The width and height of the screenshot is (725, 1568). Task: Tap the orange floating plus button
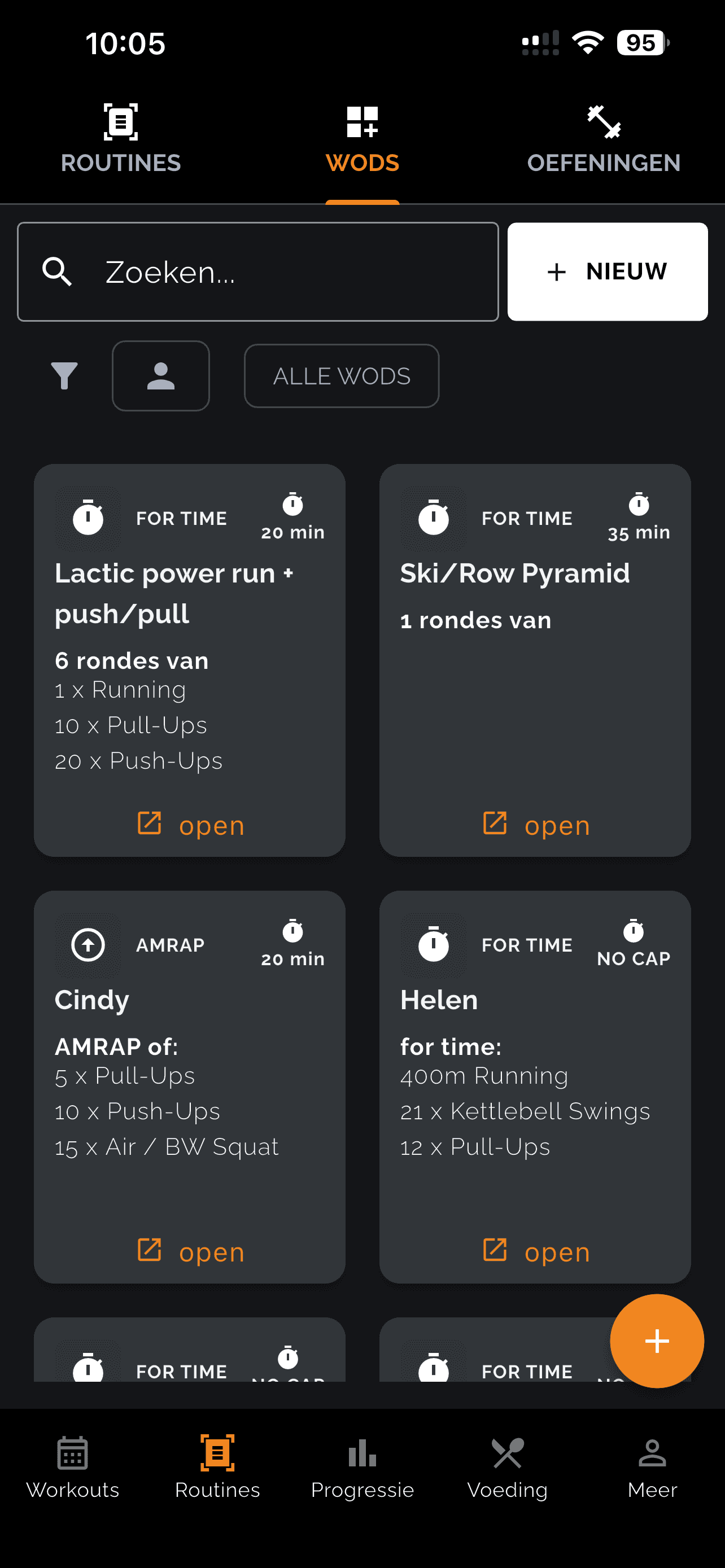click(x=657, y=1340)
